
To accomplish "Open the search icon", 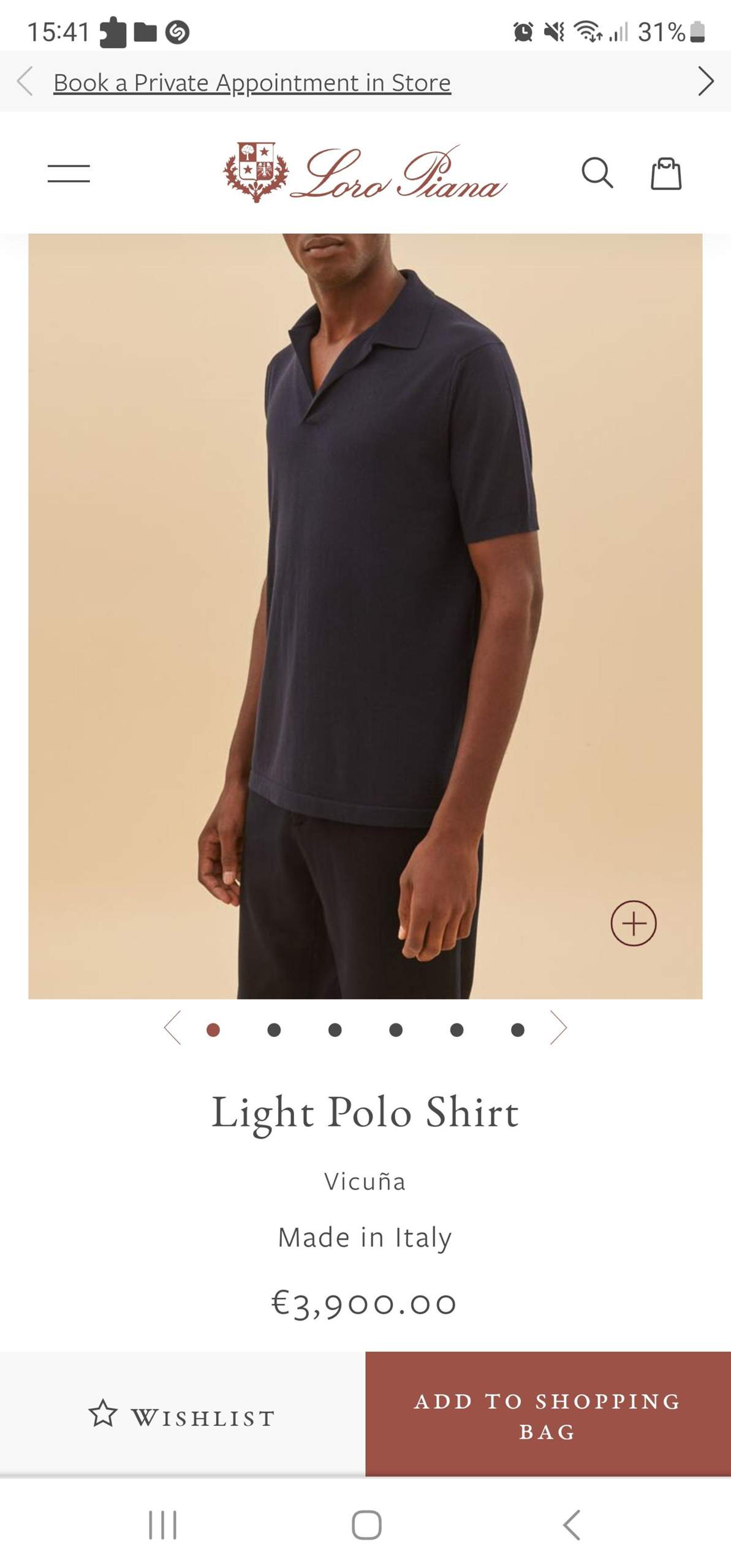I will tap(597, 173).
